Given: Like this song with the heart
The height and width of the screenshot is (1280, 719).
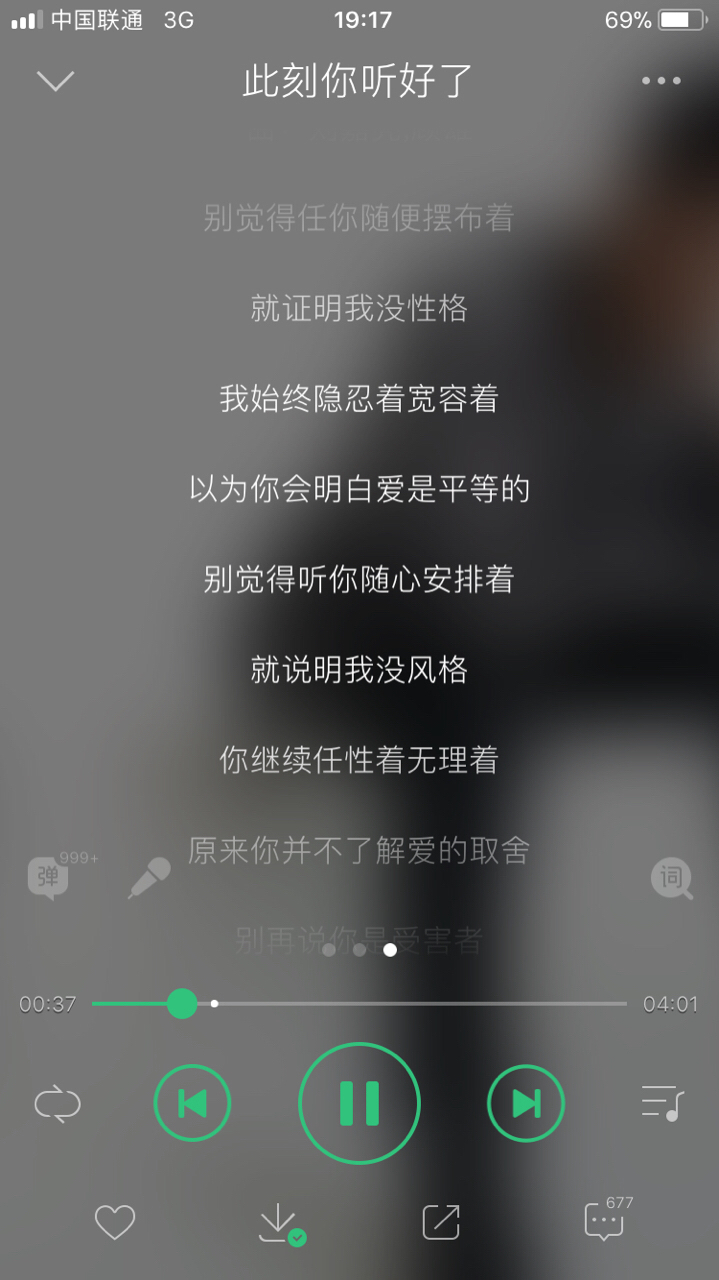Looking at the screenshot, I should [x=114, y=1222].
